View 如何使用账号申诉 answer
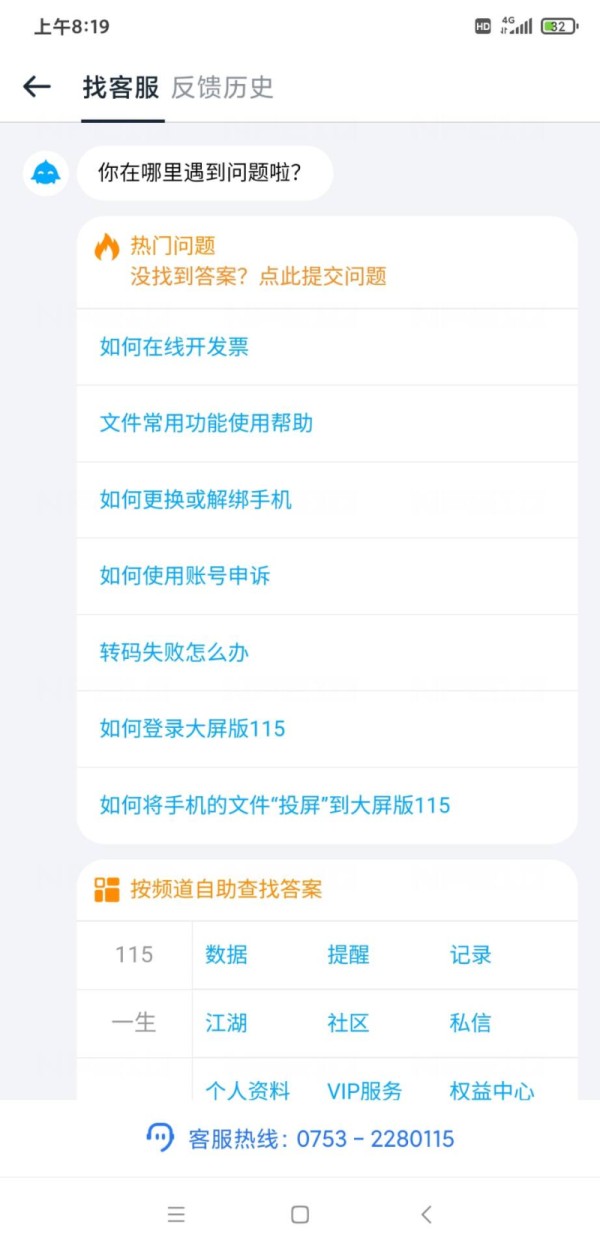 click(327, 576)
